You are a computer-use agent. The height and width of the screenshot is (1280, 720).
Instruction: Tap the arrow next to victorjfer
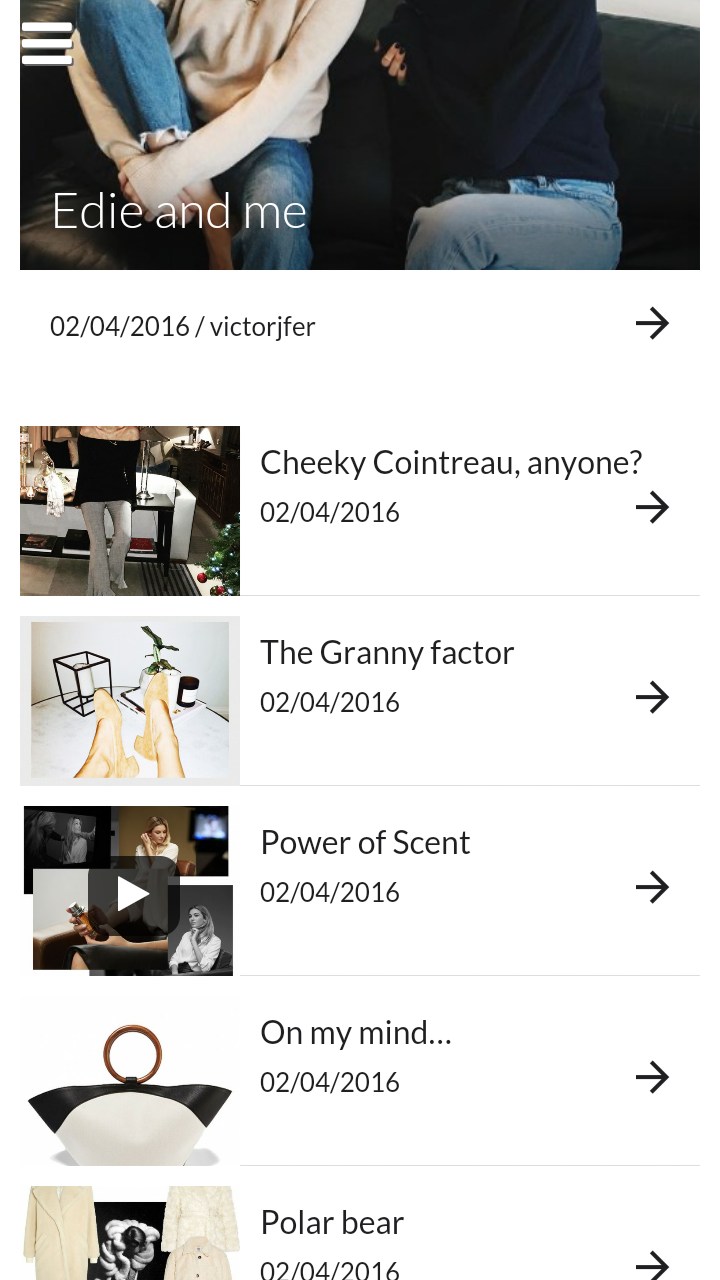coord(652,323)
